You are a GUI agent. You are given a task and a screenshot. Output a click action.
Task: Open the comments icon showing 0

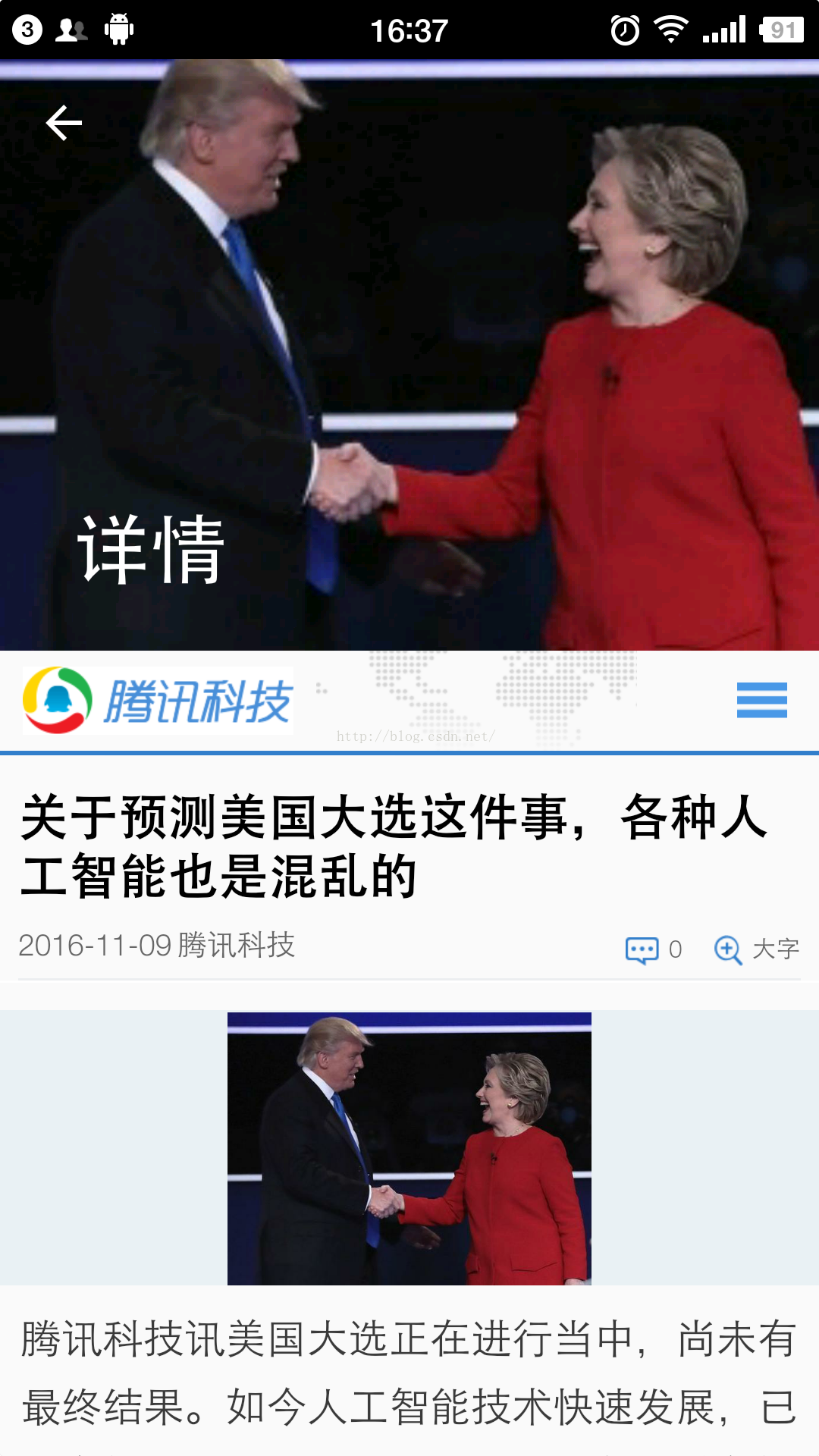pos(642,949)
